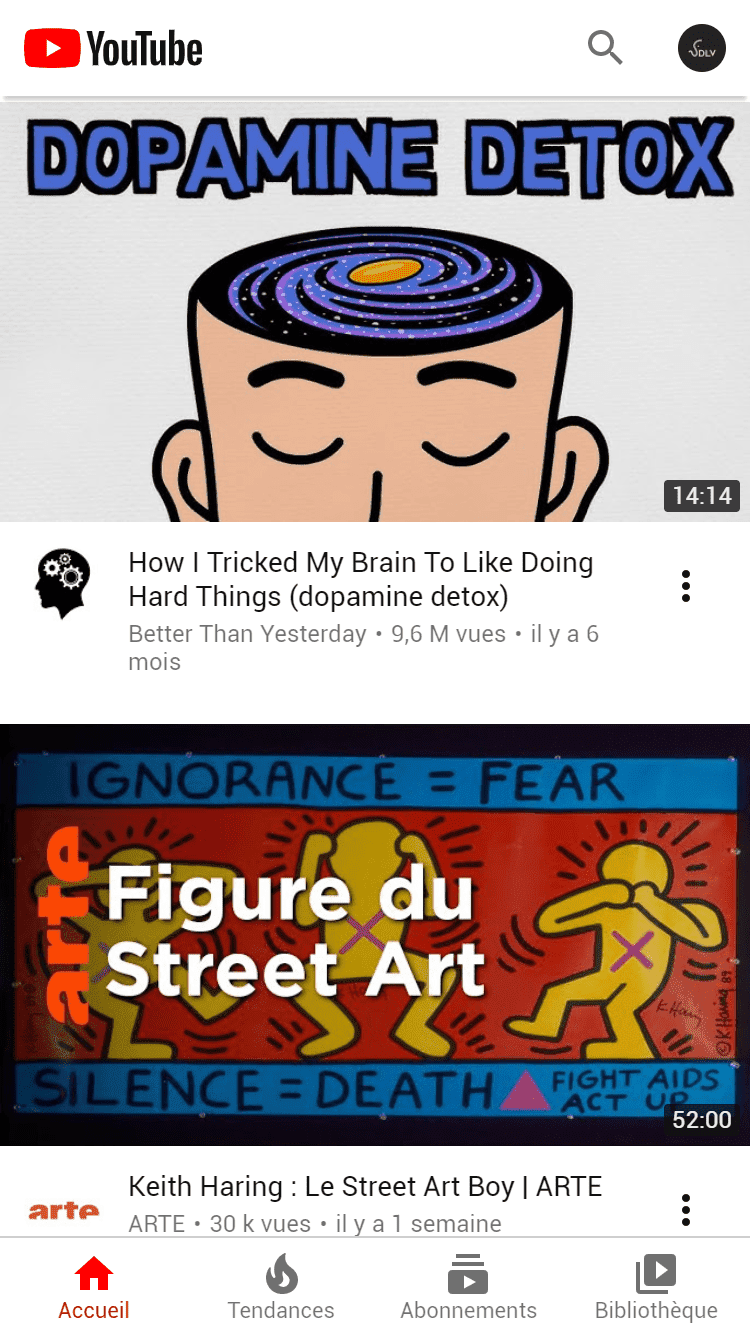750x1334 pixels.
Task: Tap the YouTube logo to return home
Action: [110, 47]
